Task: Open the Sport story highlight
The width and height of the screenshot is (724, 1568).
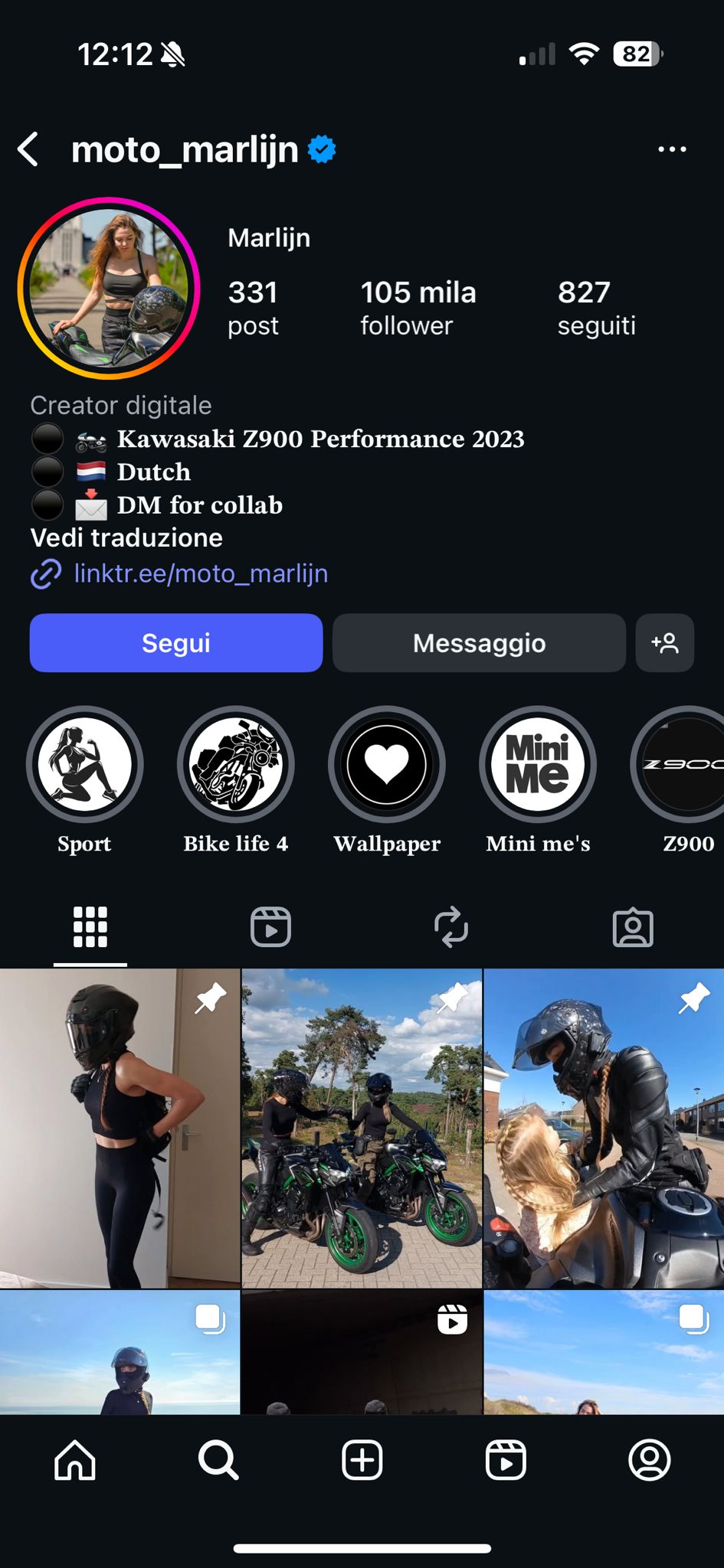Action: (84, 764)
